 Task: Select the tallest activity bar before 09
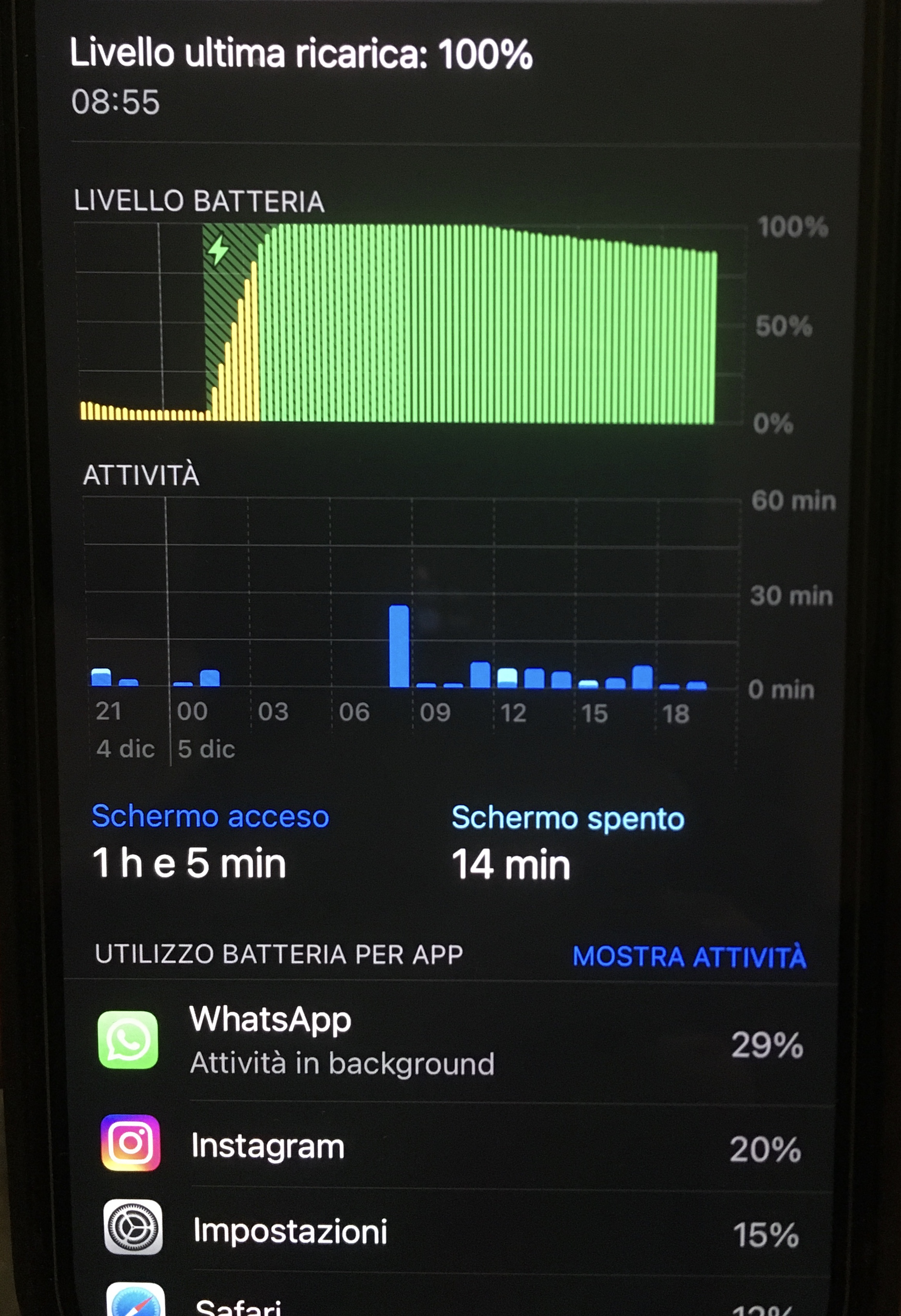[399, 646]
